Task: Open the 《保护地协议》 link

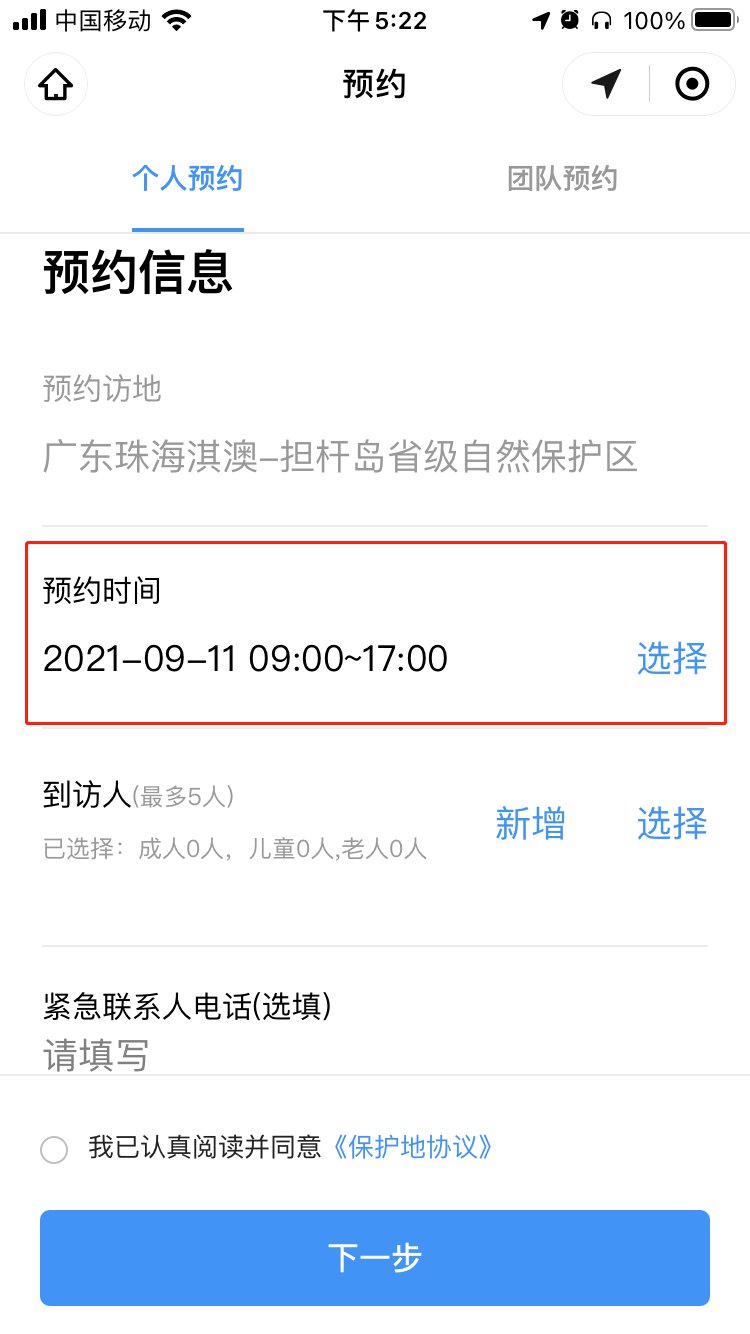Action: click(411, 1147)
